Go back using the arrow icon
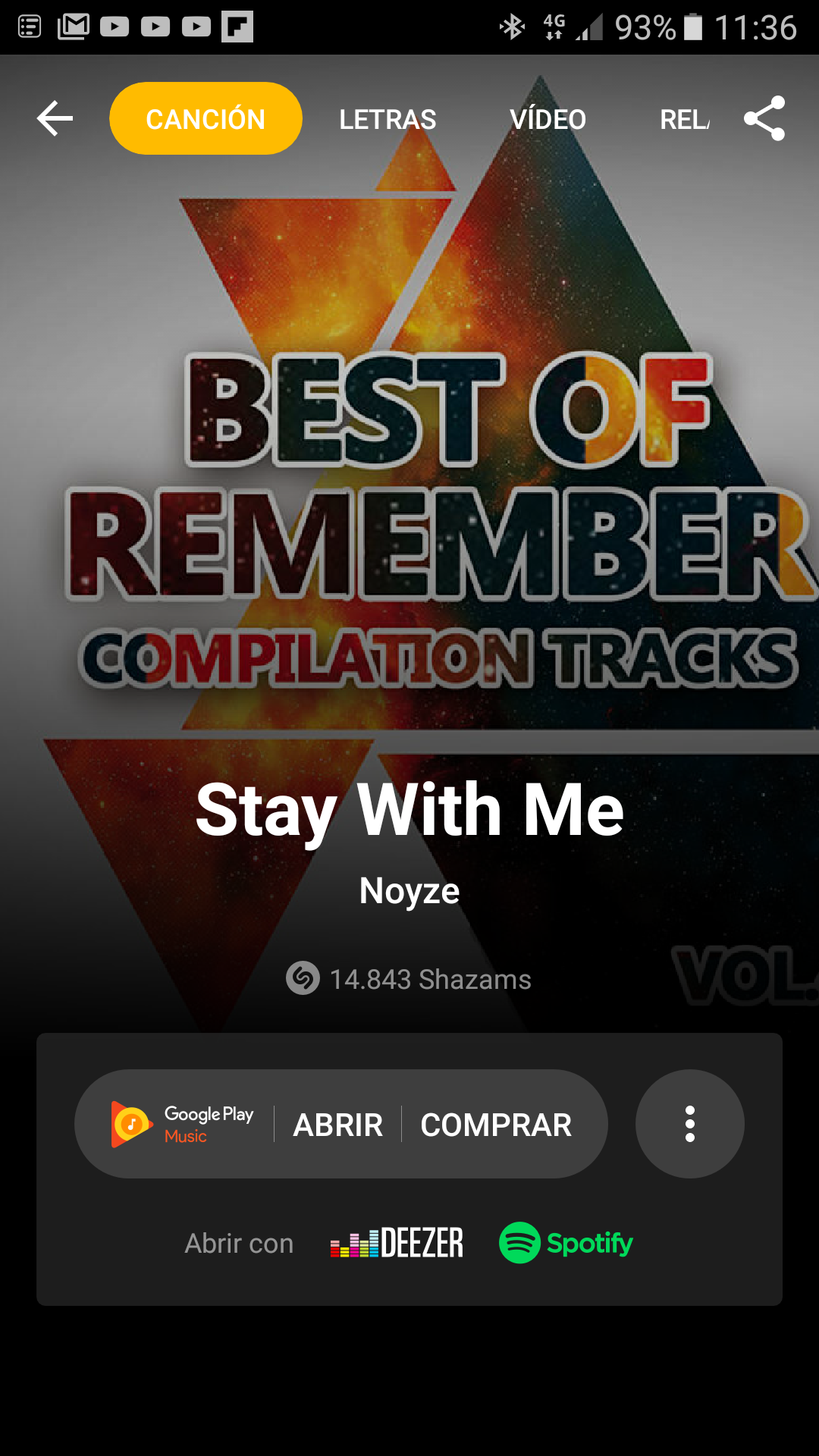 point(55,119)
